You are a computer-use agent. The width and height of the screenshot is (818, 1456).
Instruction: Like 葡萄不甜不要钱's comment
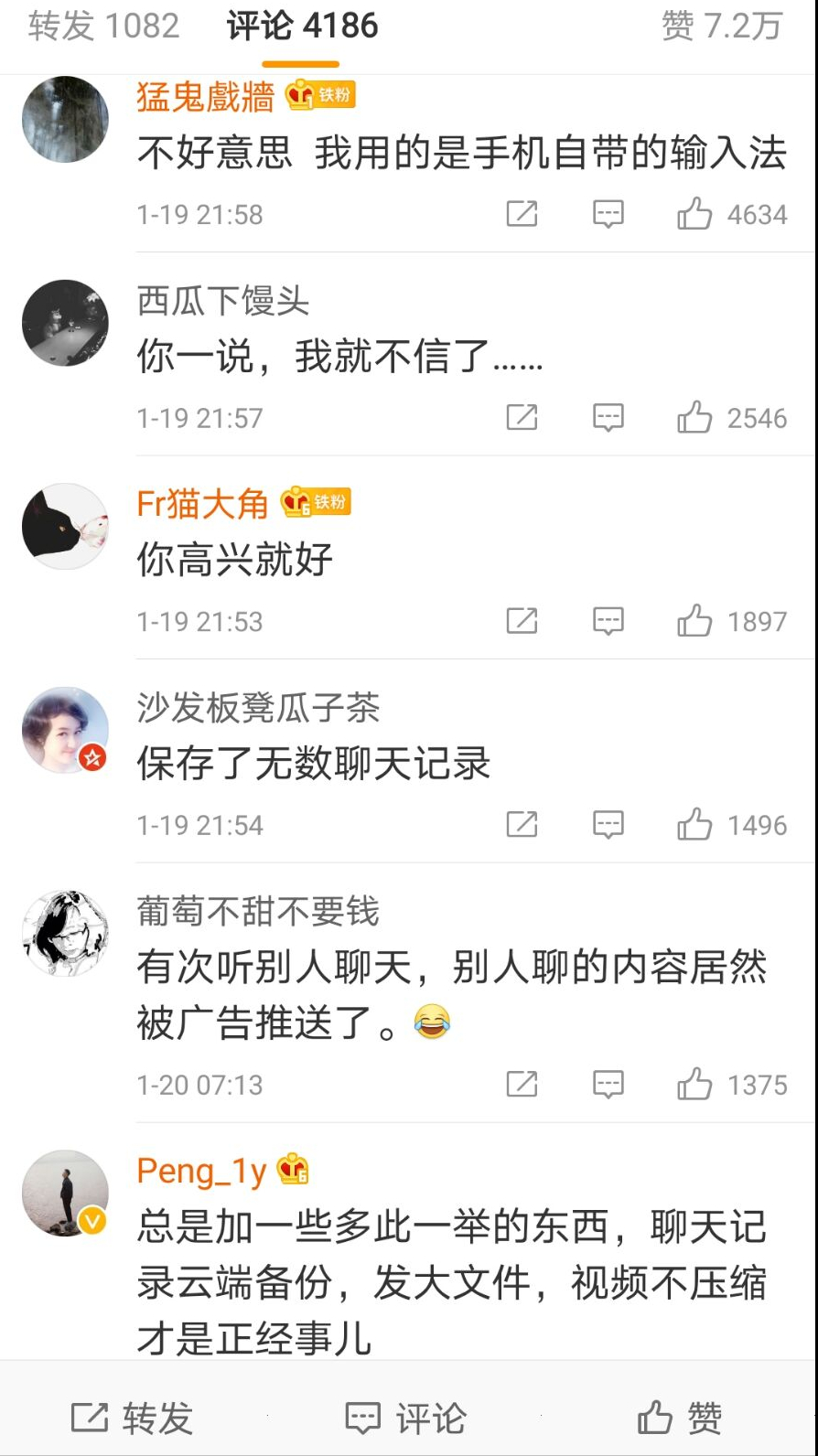tap(694, 1085)
